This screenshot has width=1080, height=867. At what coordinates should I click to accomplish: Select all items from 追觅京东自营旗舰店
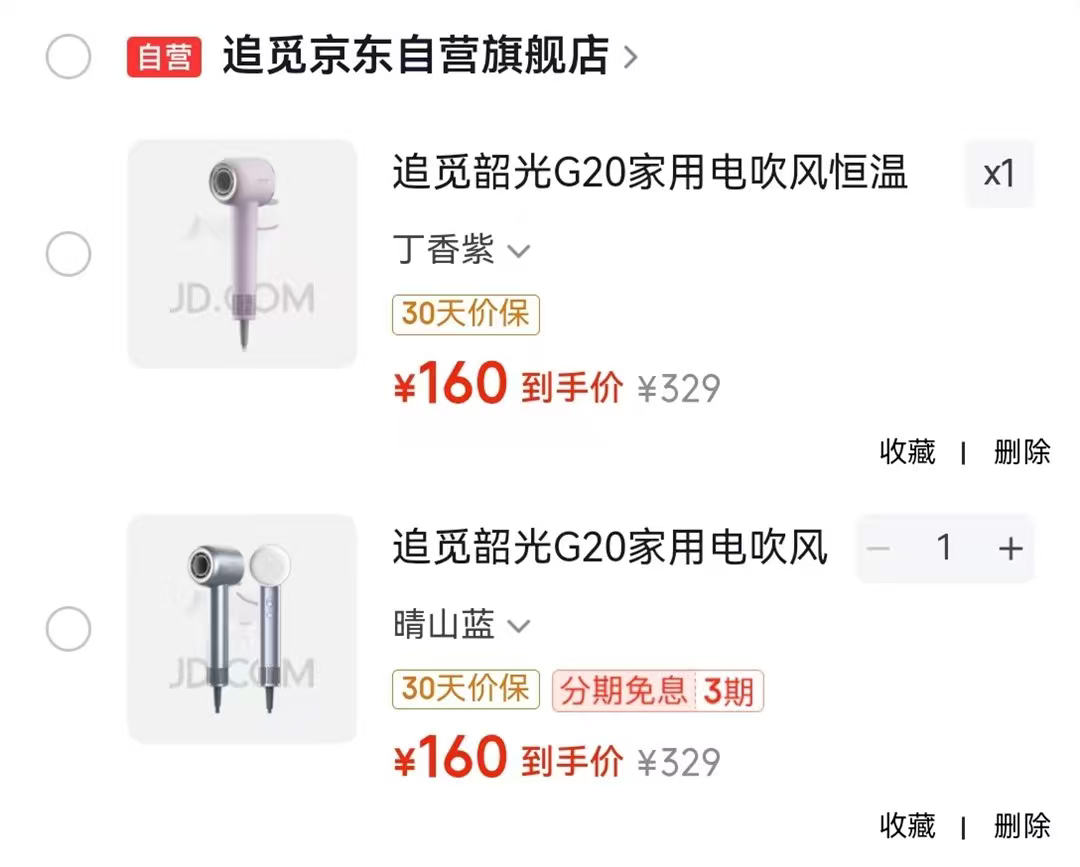(69, 56)
